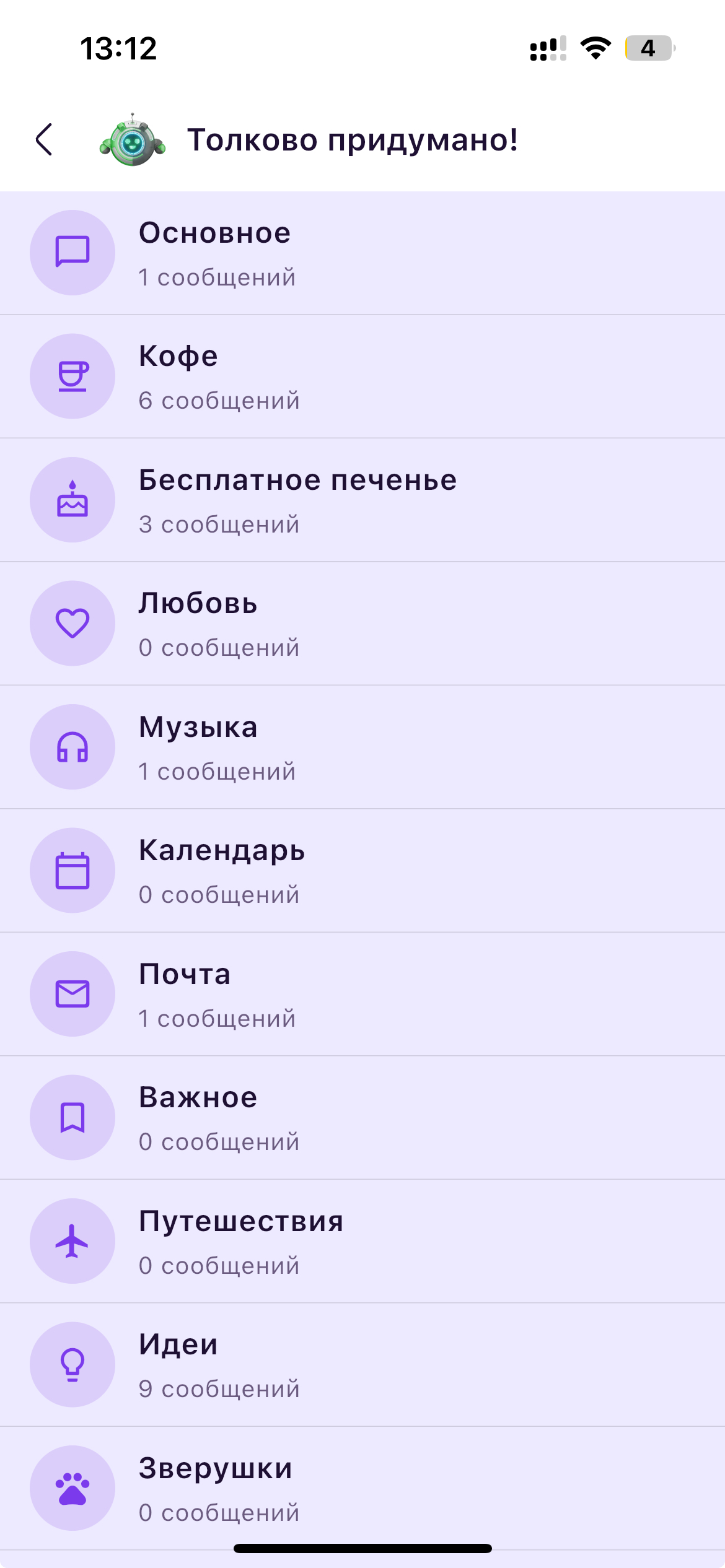Open the Кофе topic via coffee cup icon

72,375
